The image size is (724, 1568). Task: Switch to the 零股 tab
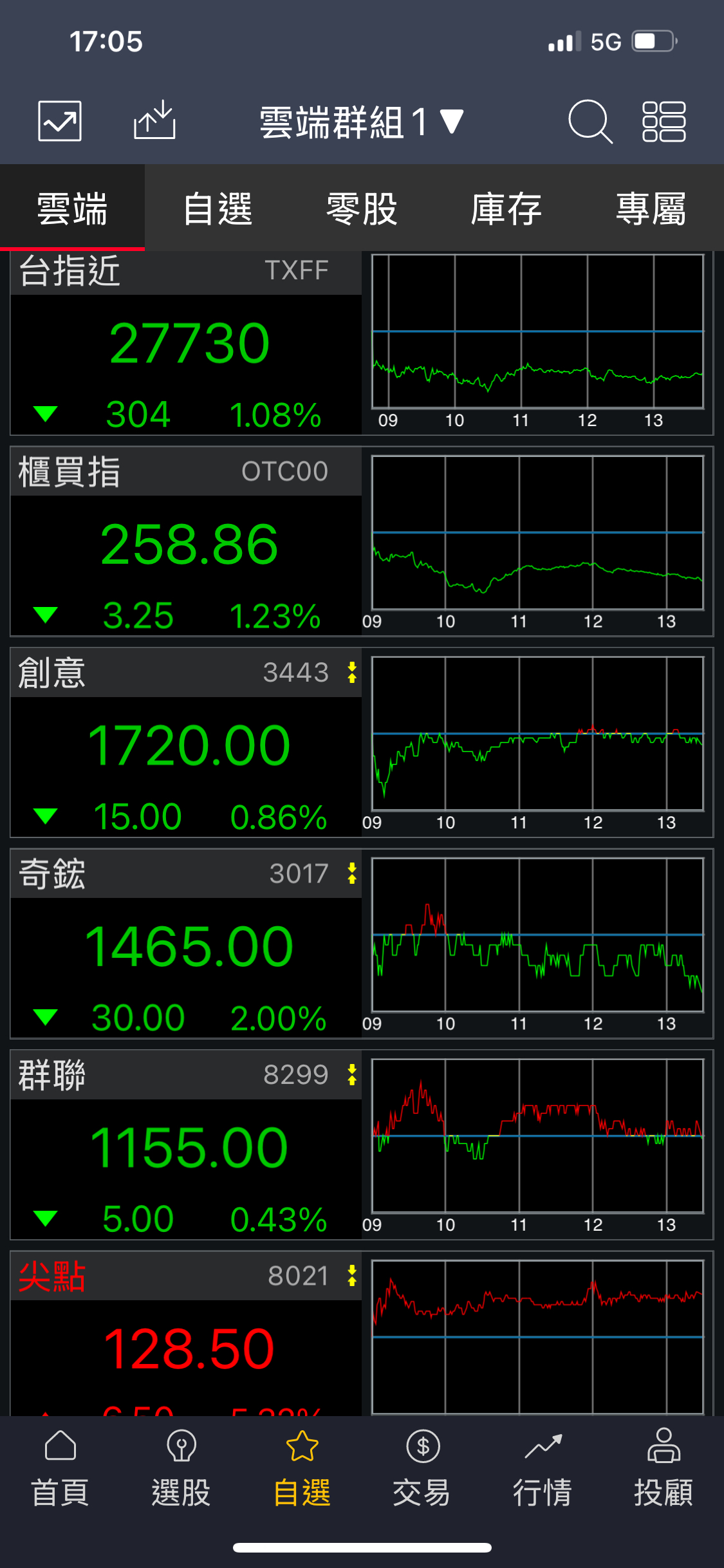pyautogui.click(x=362, y=209)
